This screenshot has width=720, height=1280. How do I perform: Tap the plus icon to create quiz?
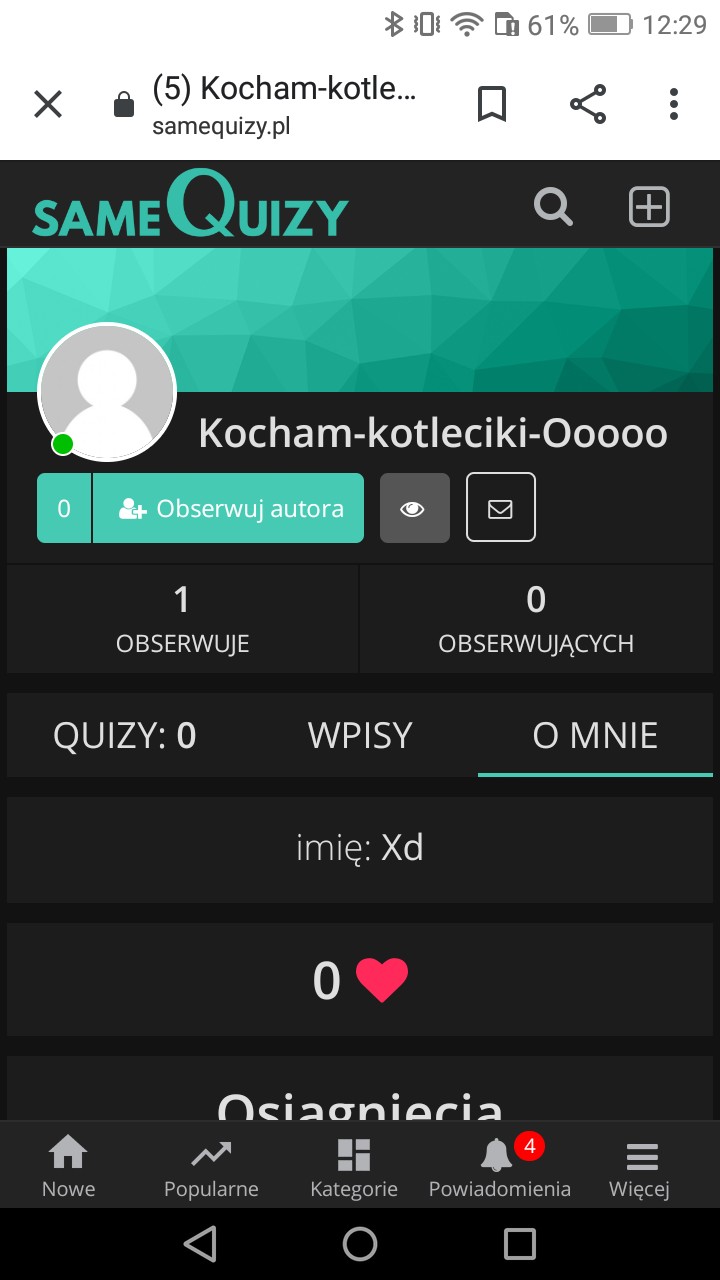[x=649, y=207]
